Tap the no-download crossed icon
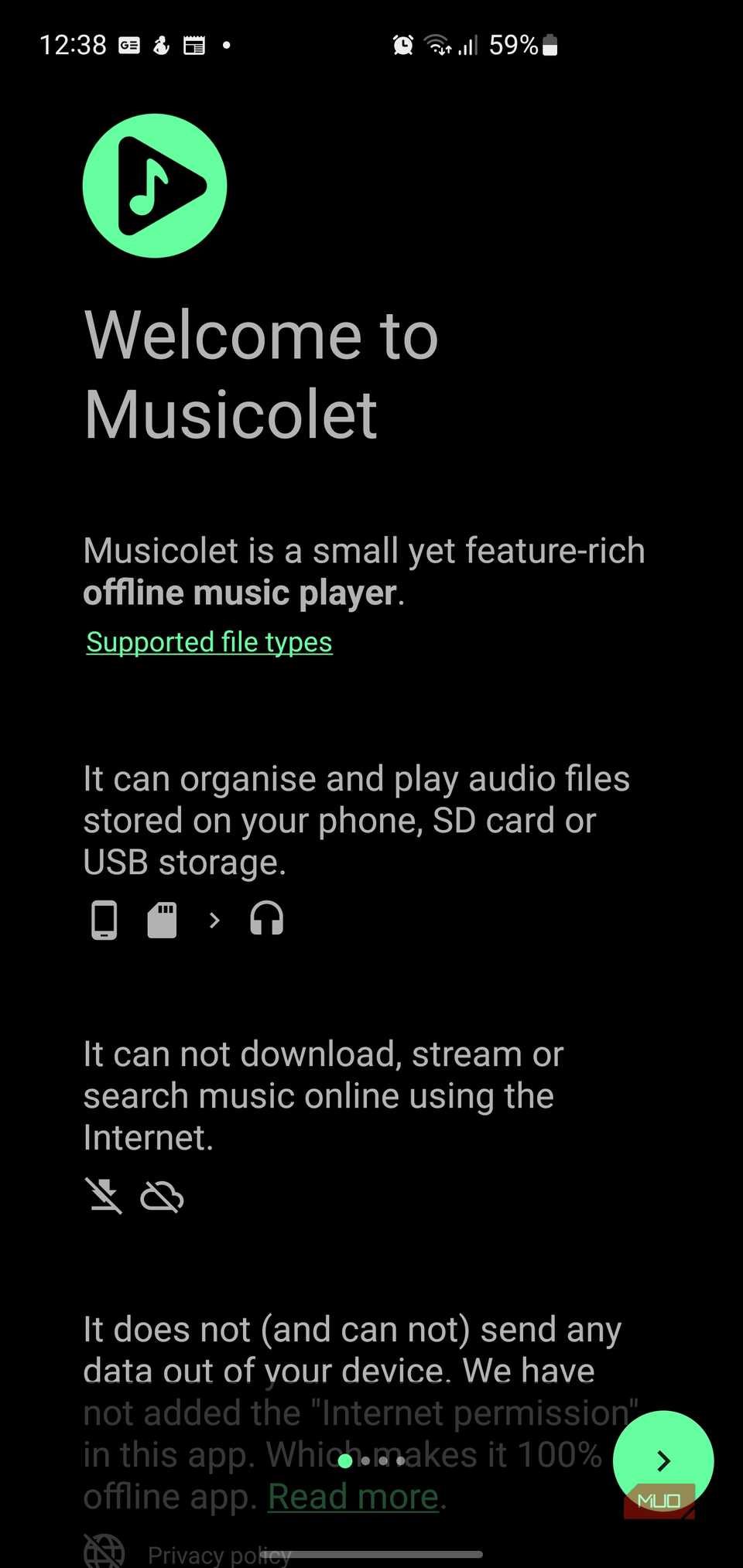This screenshot has width=743, height=1568. 104,1197
